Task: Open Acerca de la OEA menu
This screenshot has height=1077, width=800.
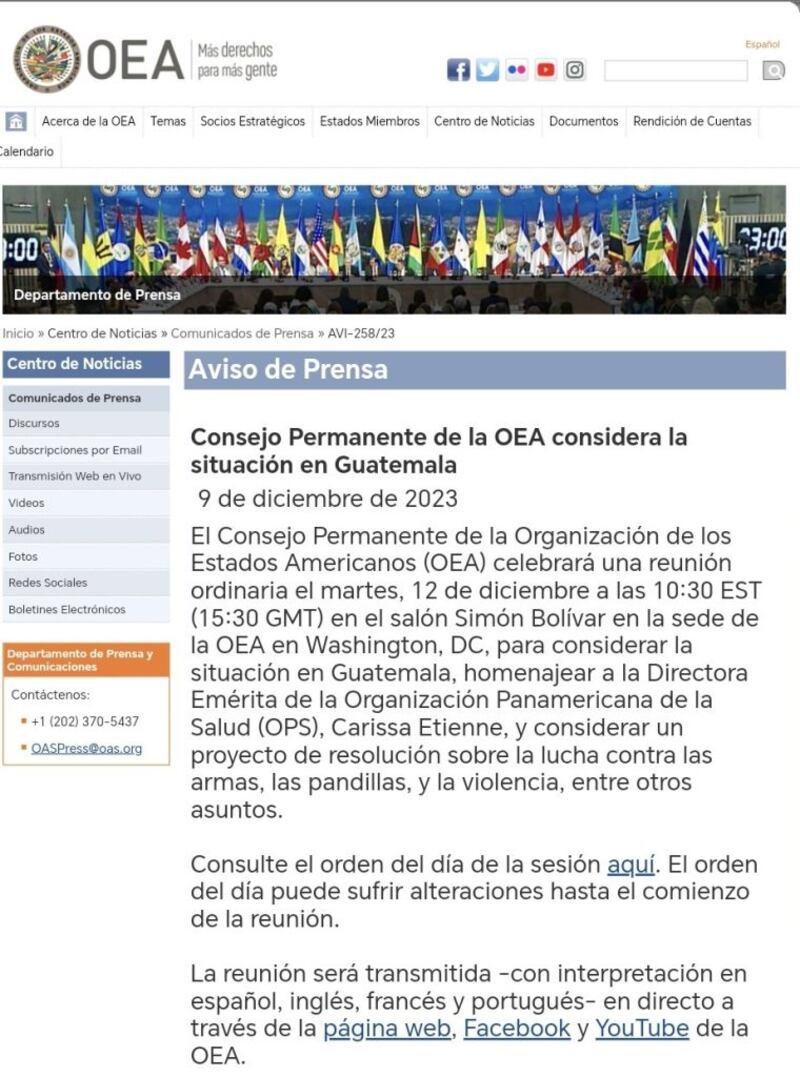Action: [x=88, y=121]
